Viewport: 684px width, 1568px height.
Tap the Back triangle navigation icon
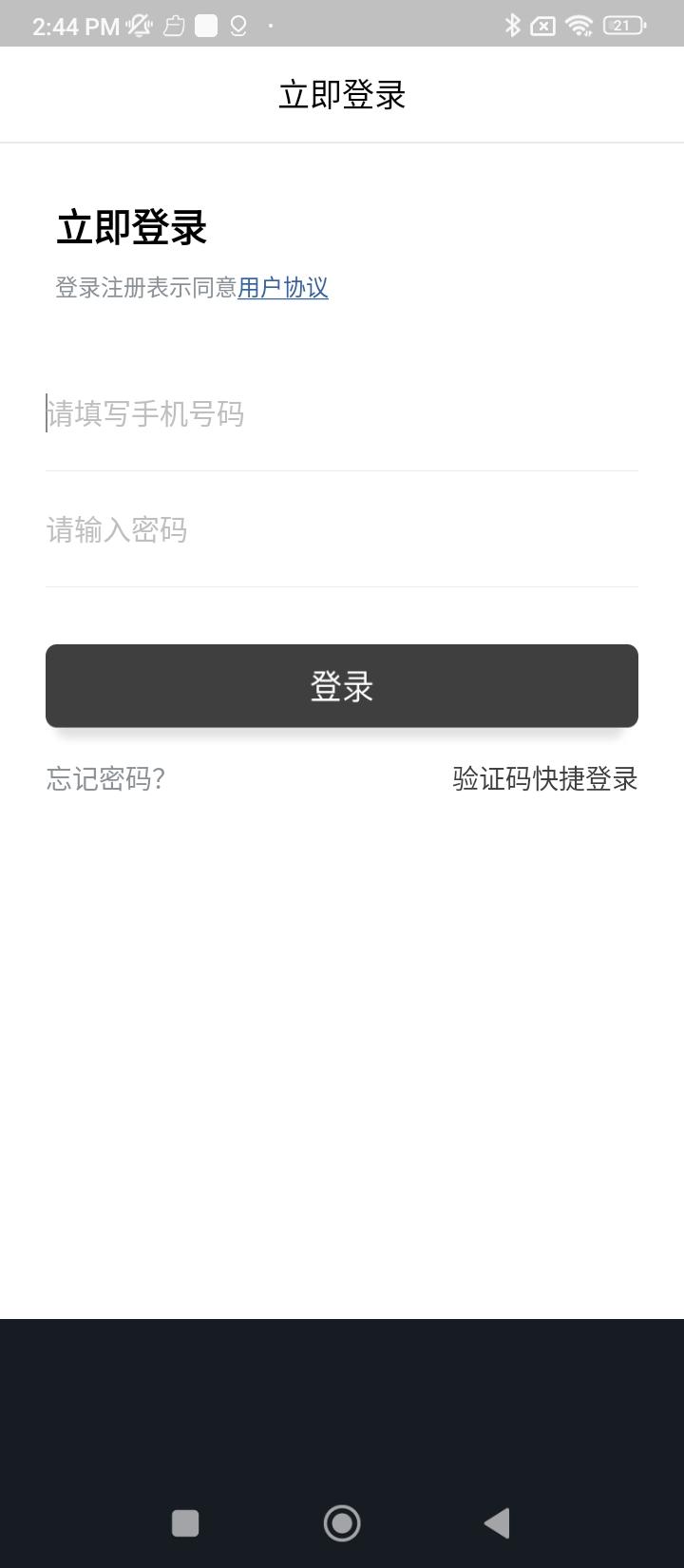click(x=497, y=1522)
